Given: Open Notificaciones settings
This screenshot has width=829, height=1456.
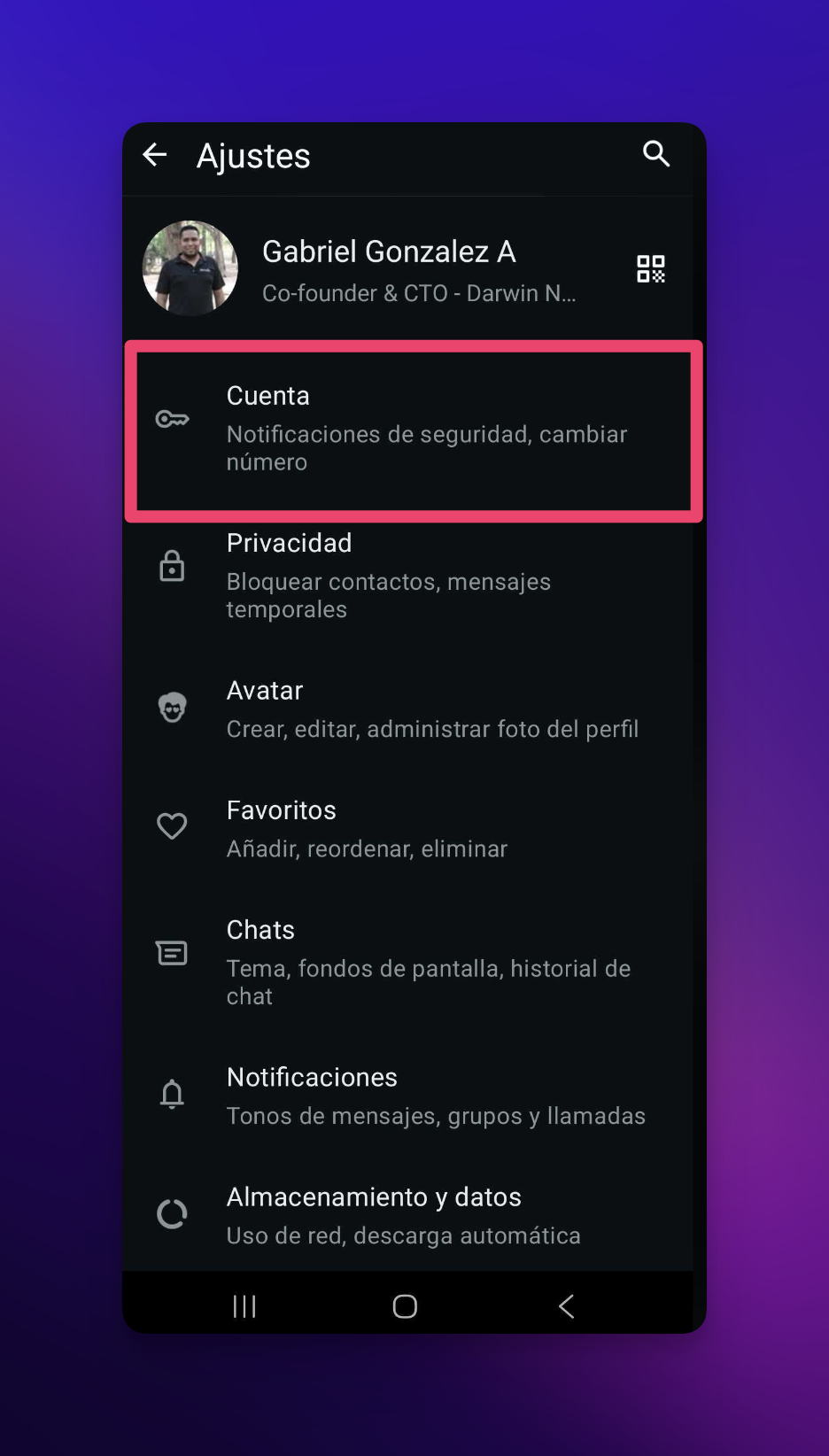Looking at the screenshot, I should [413, 1096].
